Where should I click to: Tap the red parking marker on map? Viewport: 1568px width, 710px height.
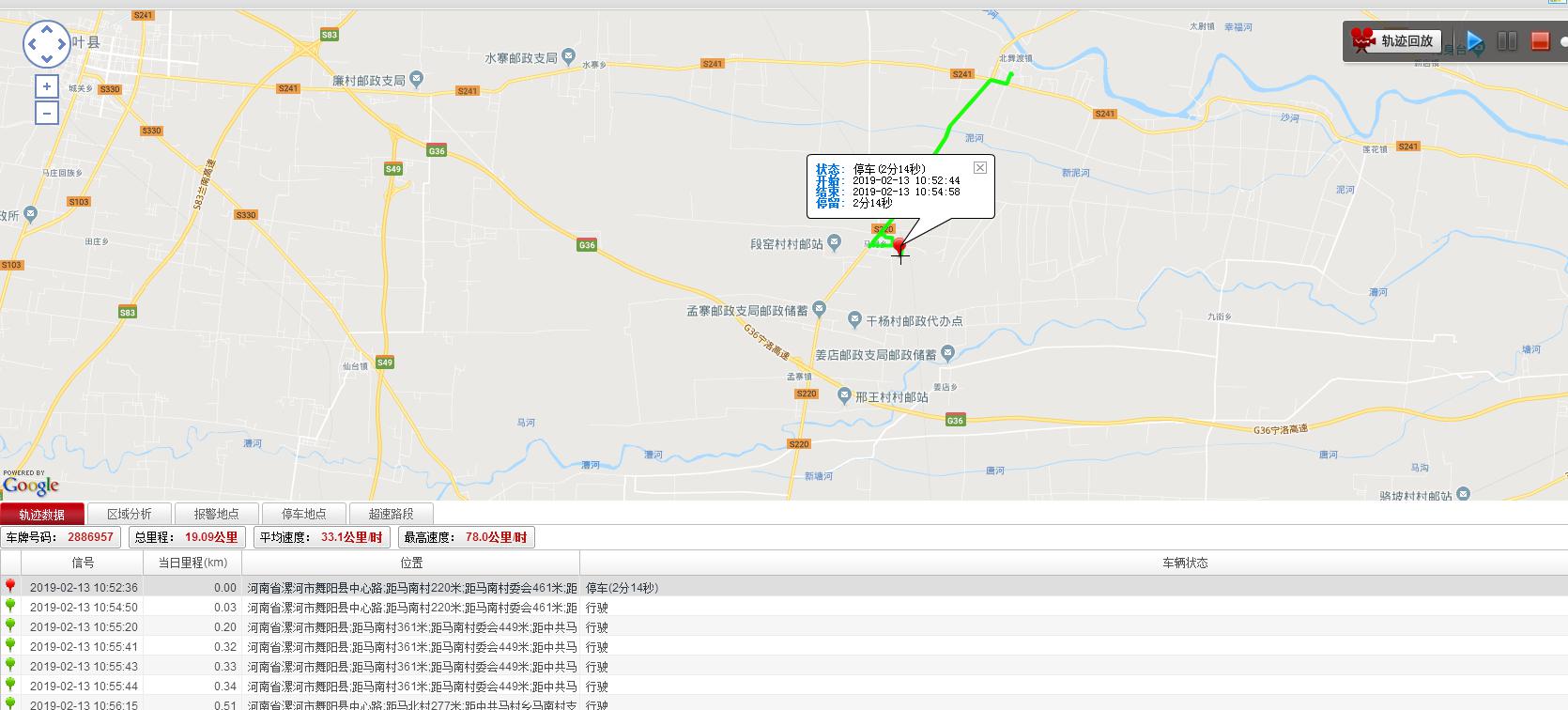pos(899,245)
